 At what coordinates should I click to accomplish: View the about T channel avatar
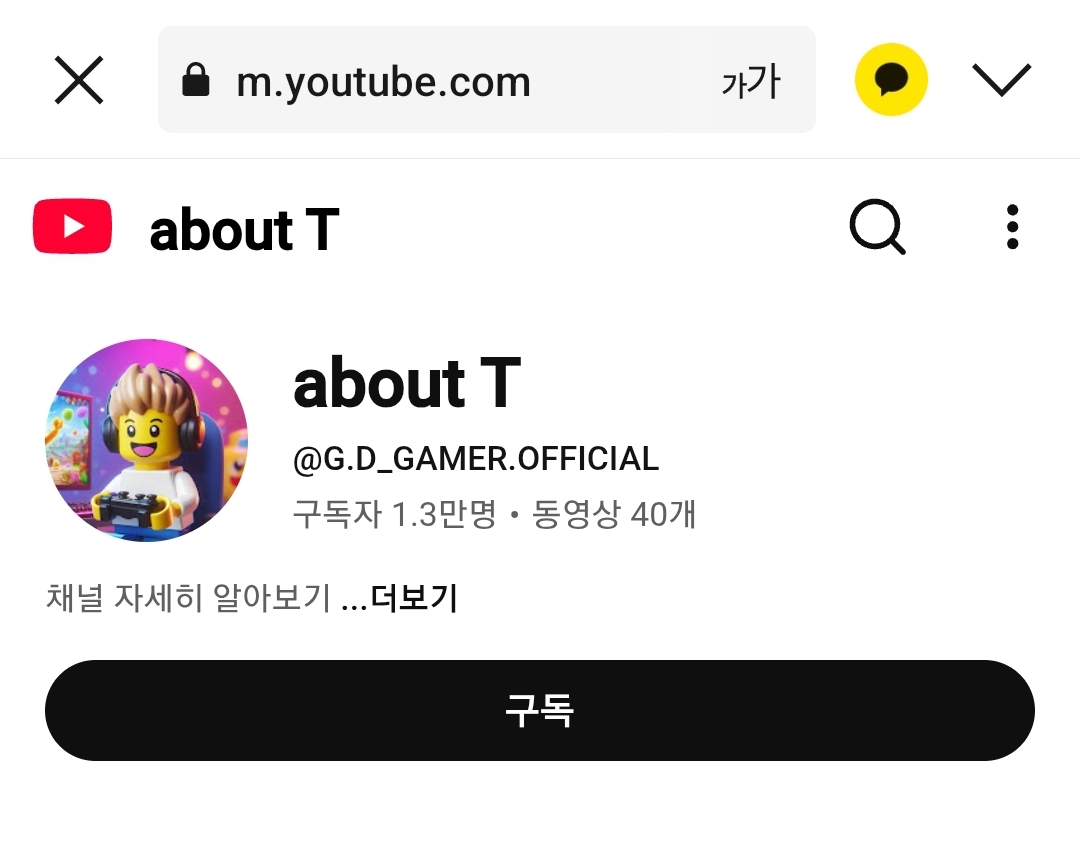coord(147,440)
